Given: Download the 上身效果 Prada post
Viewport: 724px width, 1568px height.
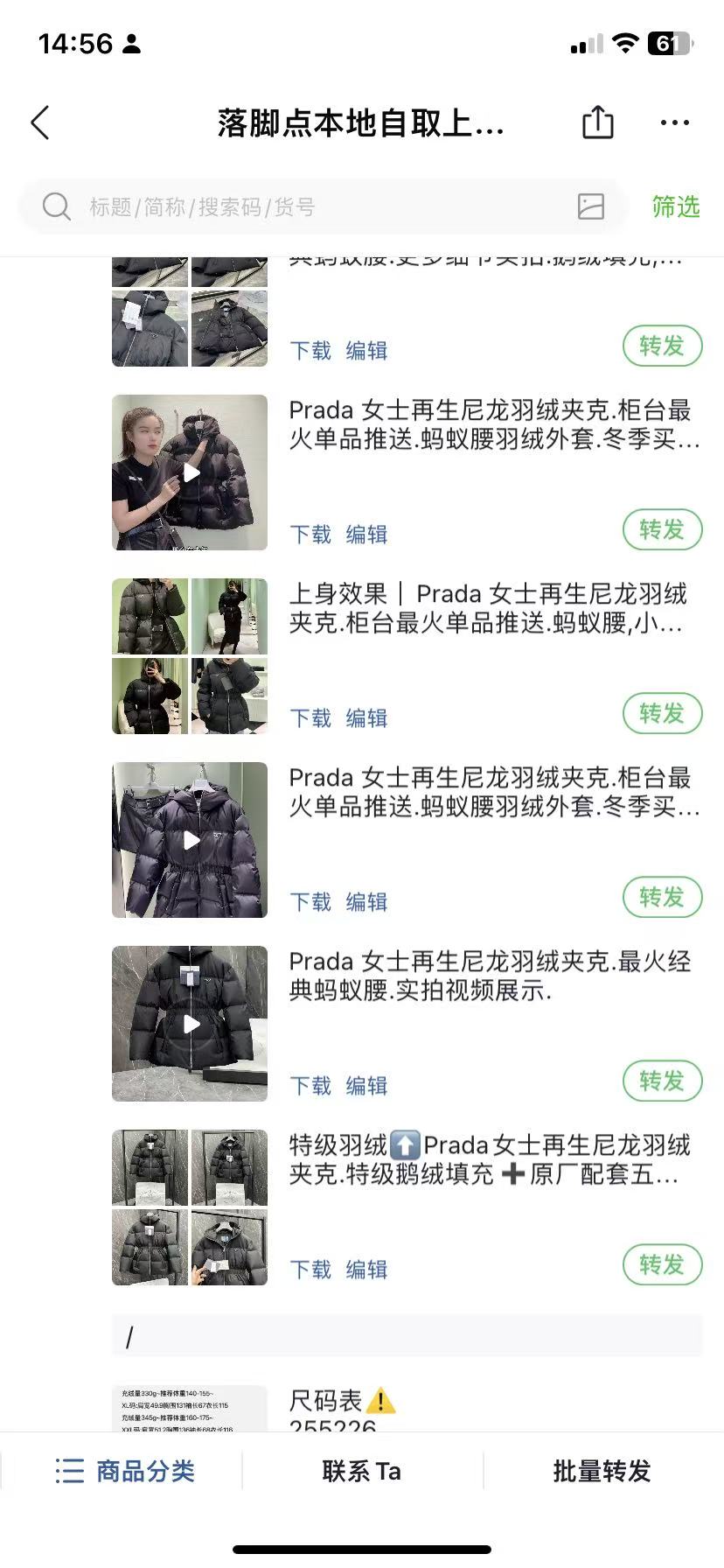Looking at the screenshot, I should 310,718.
